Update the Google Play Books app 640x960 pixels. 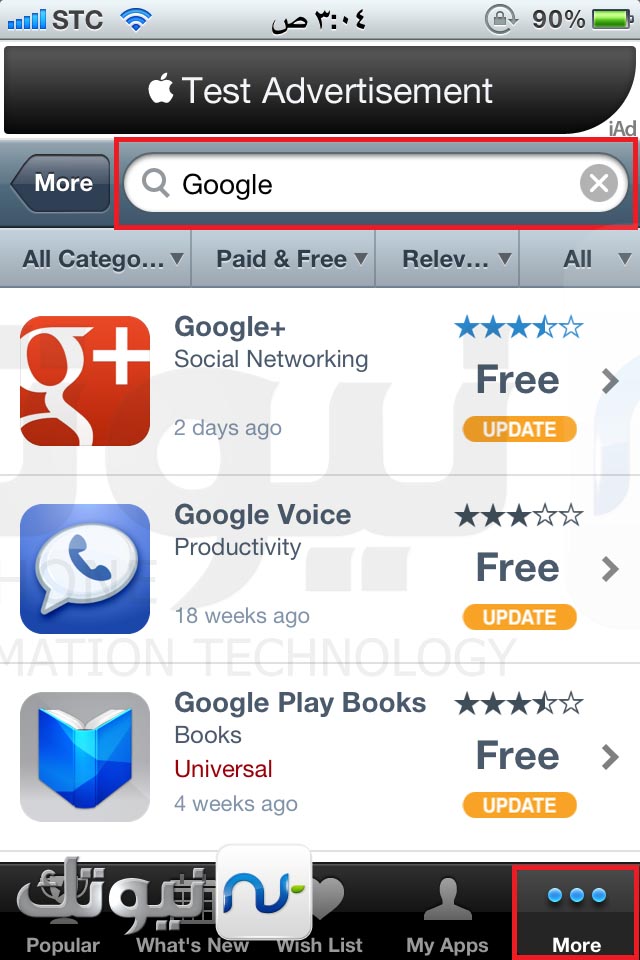click(x=519, y=805)
